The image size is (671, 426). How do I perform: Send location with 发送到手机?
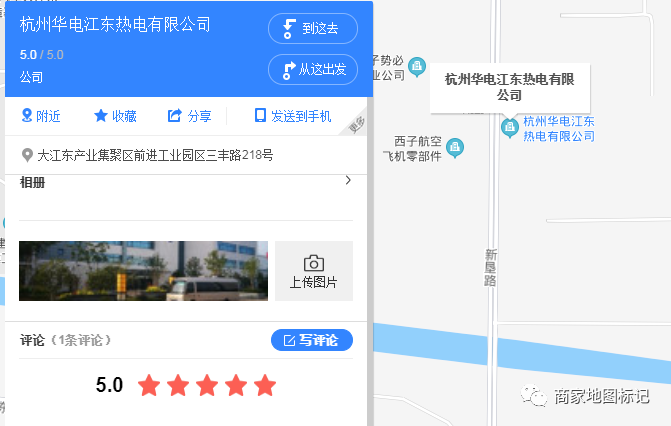293,116
